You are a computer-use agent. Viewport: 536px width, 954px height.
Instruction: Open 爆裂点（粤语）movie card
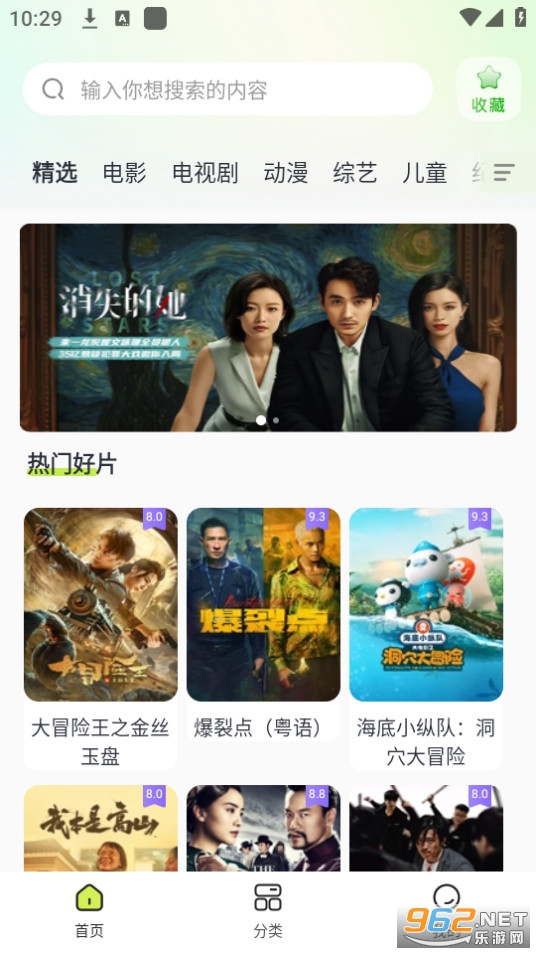[263, 624]
